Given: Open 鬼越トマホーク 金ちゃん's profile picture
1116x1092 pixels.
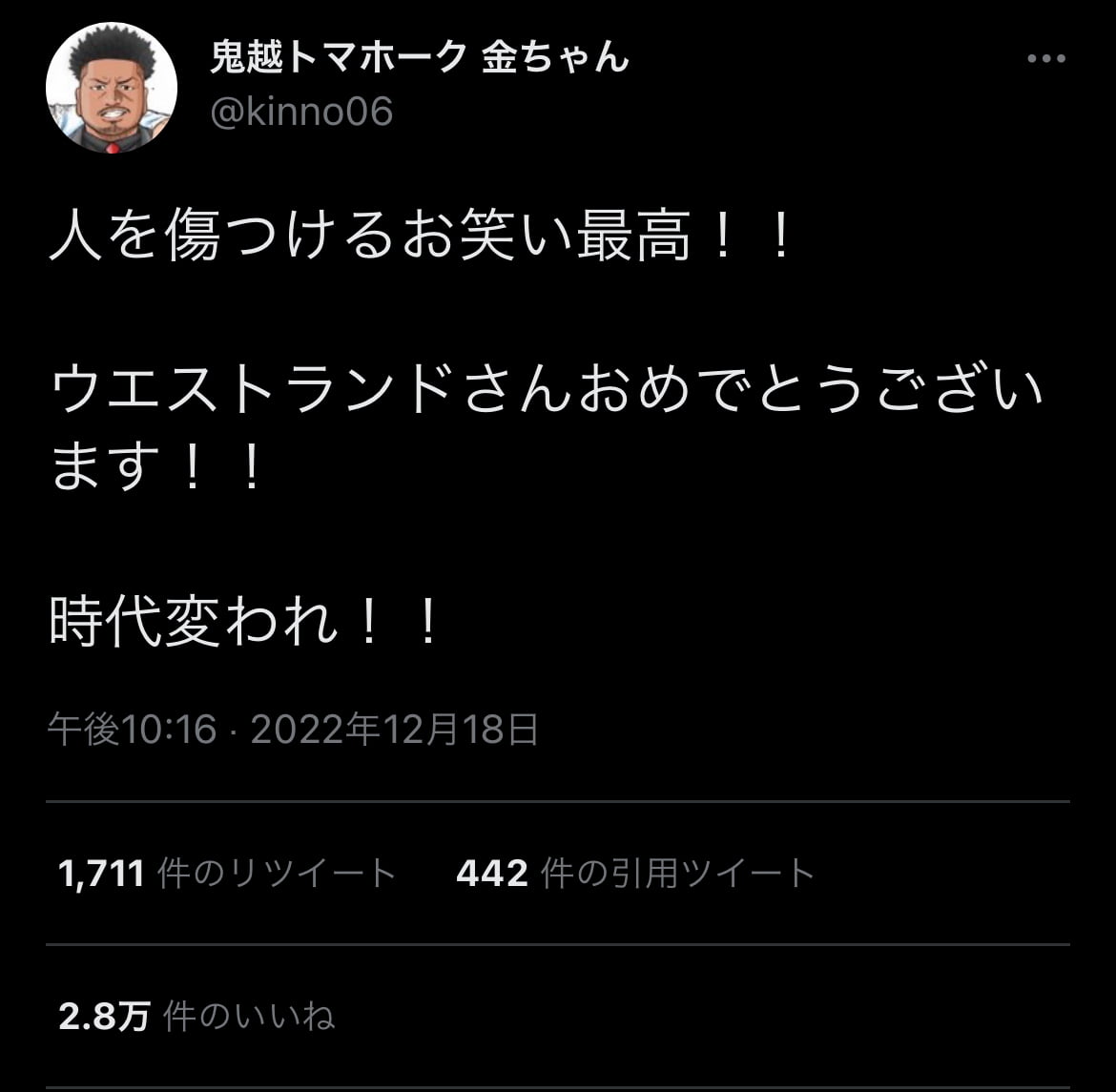Looking at the screenshot, I should click(x=112, y=88).
